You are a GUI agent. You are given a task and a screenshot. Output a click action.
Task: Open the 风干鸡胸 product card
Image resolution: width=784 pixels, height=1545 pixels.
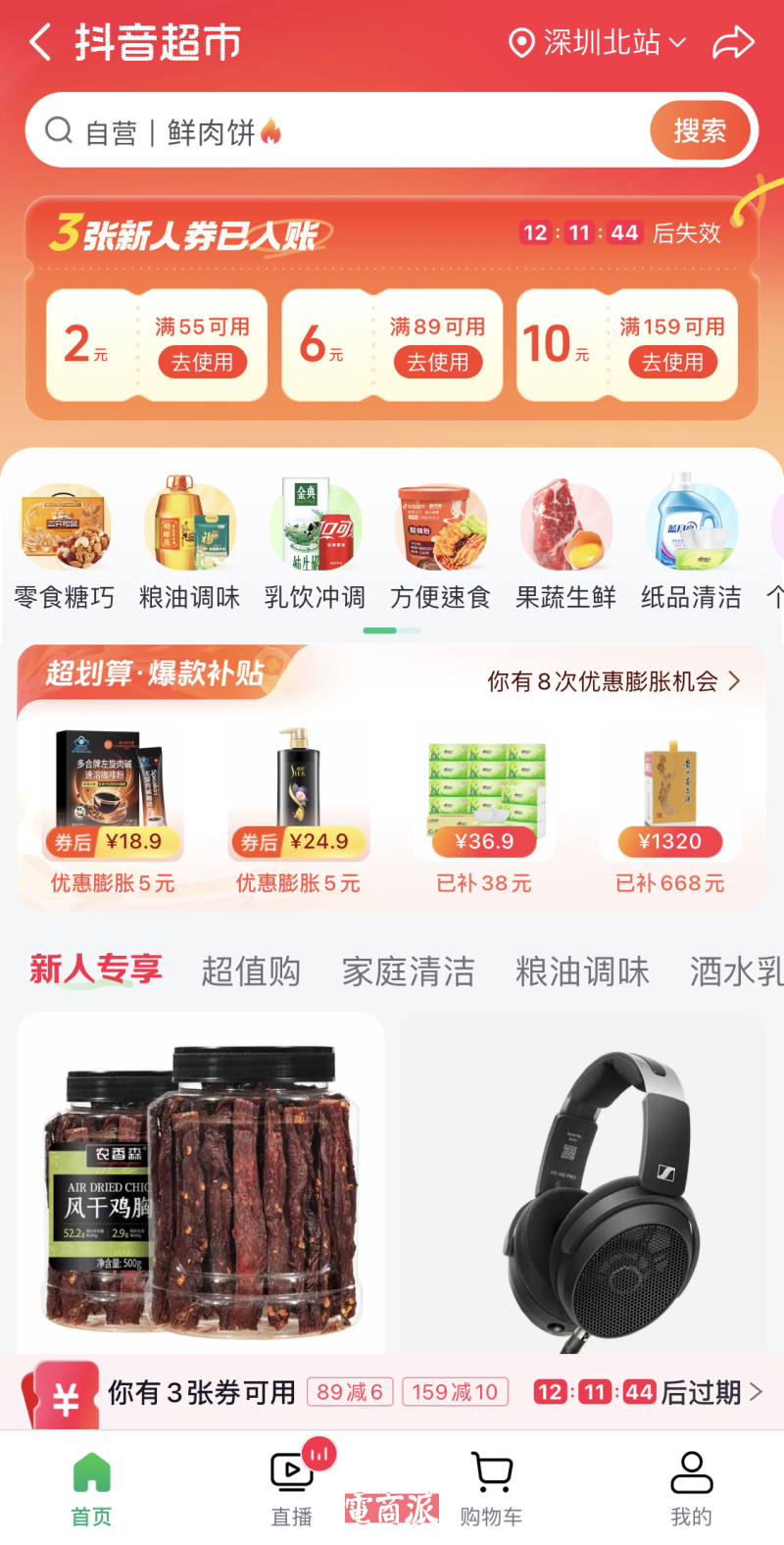click(x=201, y=1186)
